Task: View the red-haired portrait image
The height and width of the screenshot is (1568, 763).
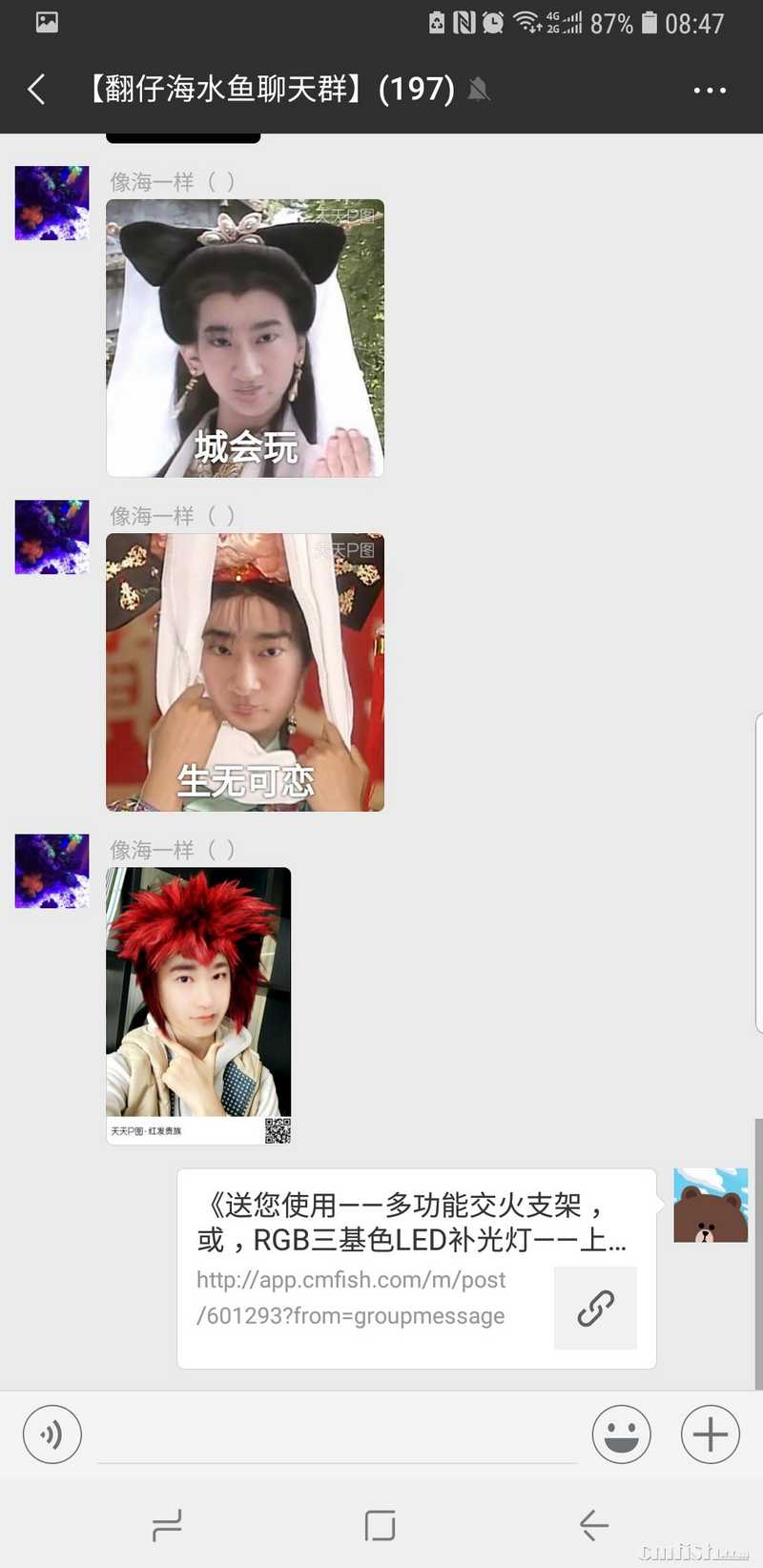Action: pos(198,1005)
